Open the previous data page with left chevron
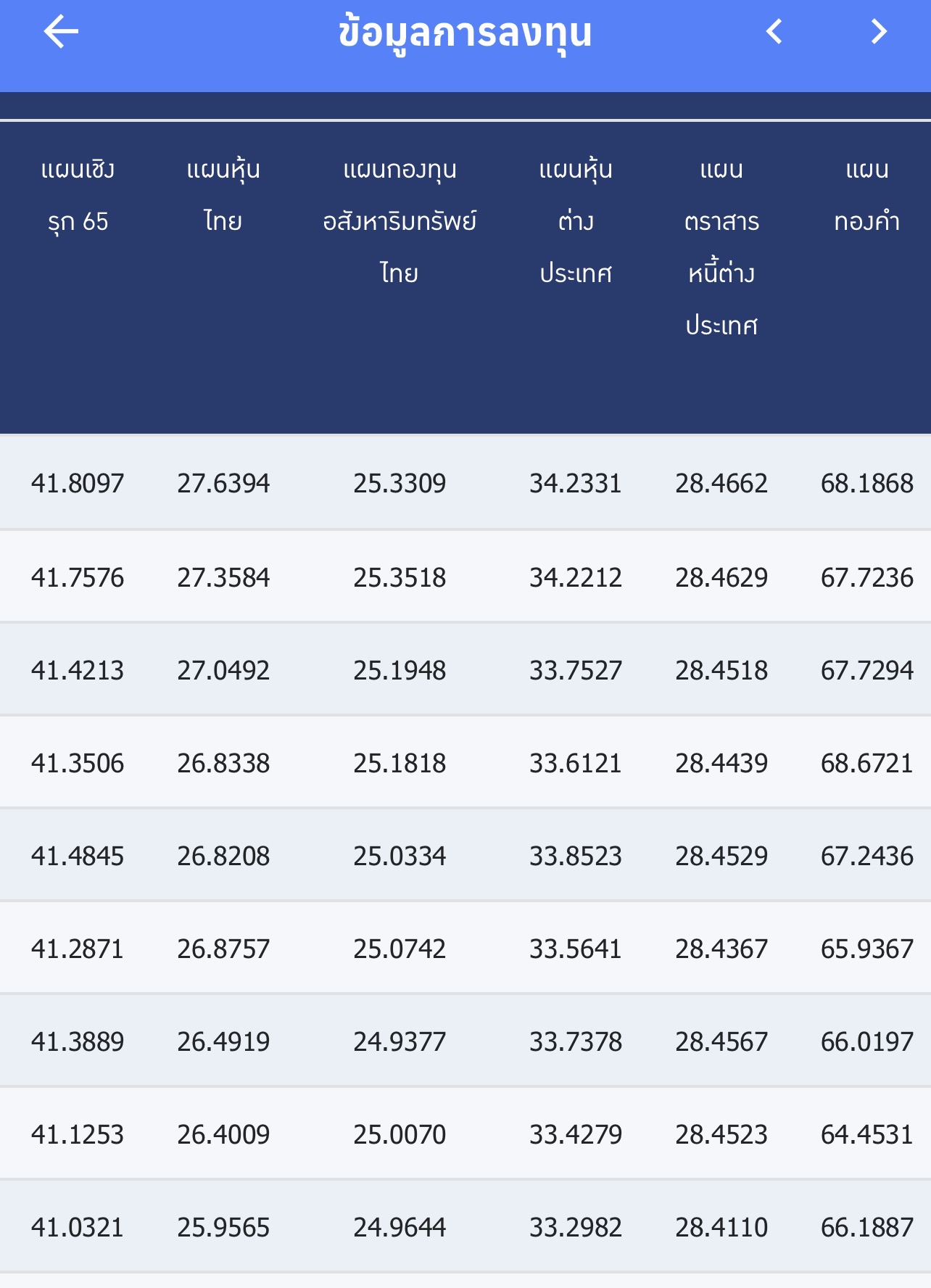Screen dimensions: 931x1288 [773, 32]
